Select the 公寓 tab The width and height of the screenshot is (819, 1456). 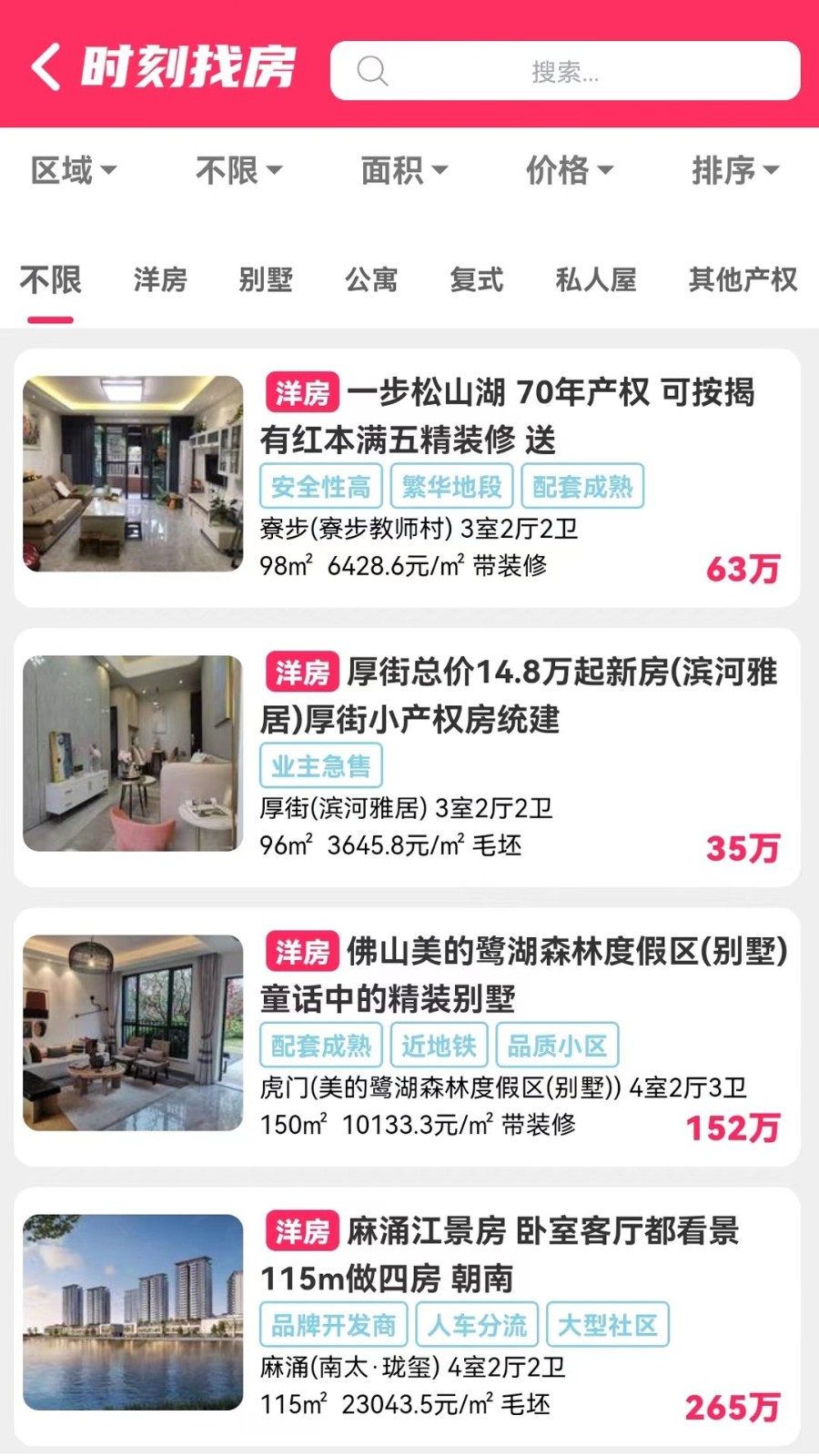[x=371, y=279]
